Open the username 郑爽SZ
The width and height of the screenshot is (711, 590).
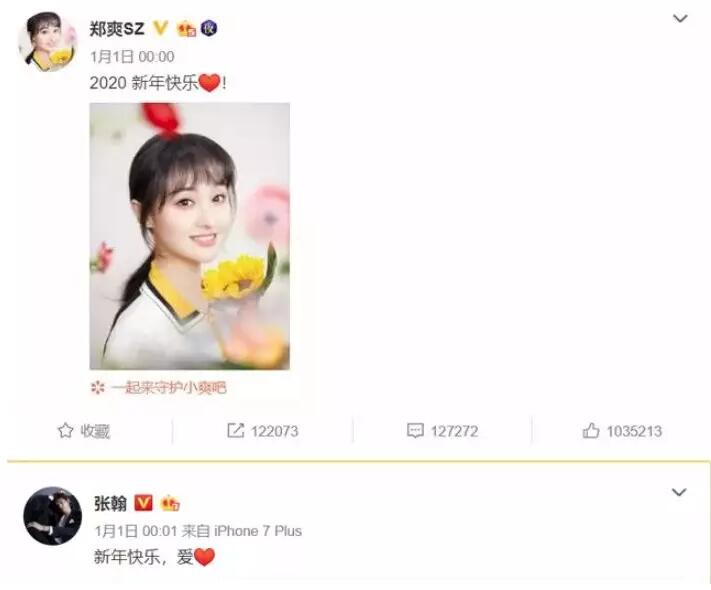pyautogui.click(x=117, y=28)
